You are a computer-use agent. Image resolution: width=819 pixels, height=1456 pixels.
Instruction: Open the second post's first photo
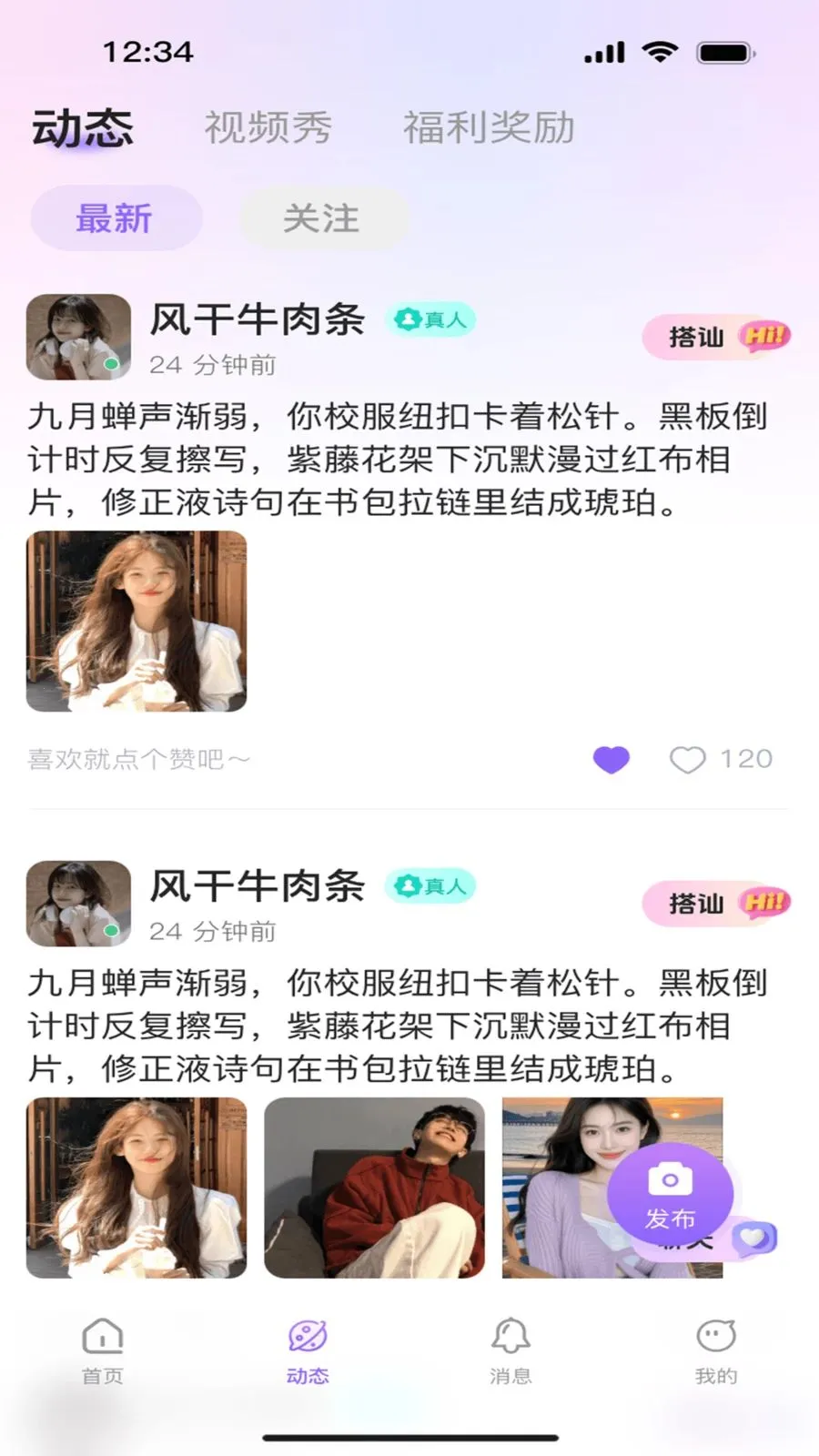pos(136,1188)
